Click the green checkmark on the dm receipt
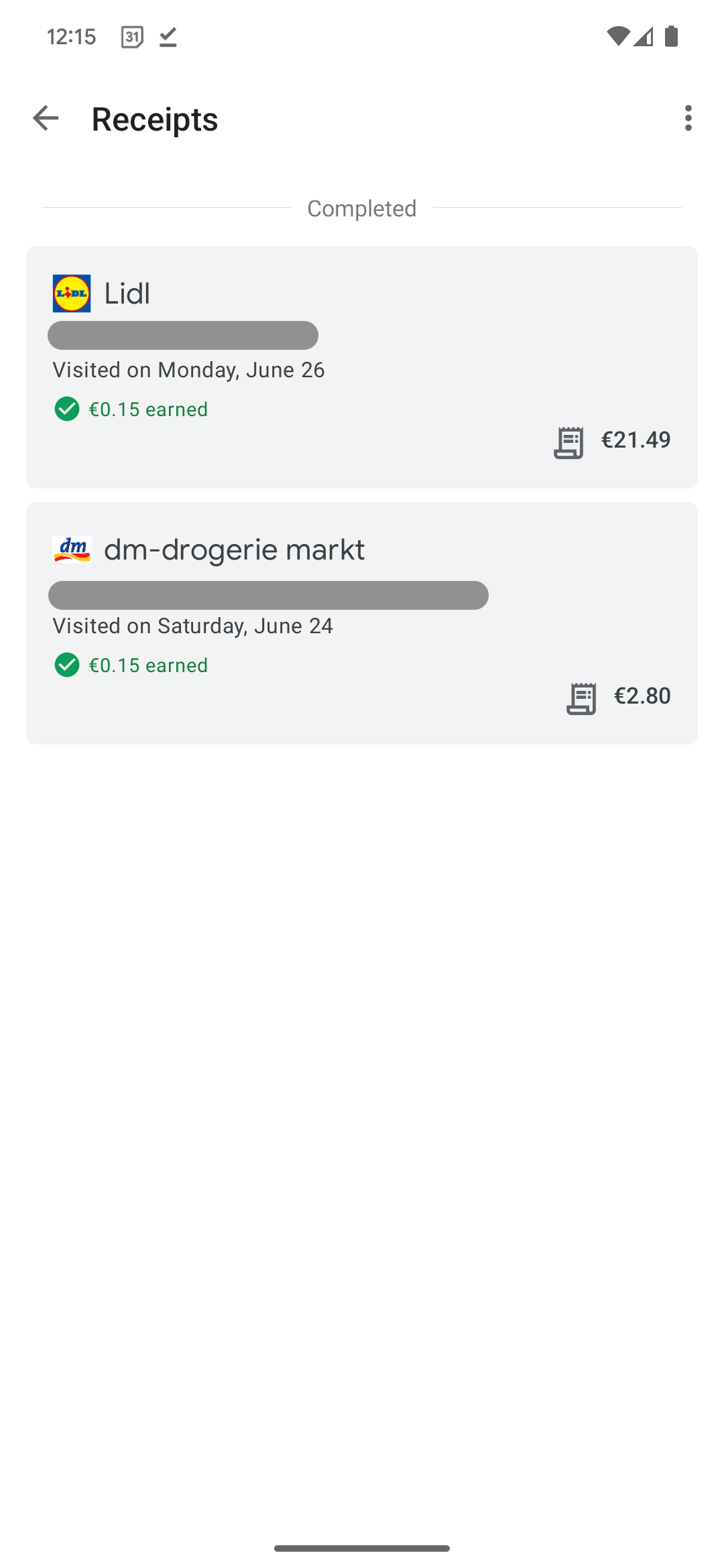Screen dimensions: 724x1568 pos(67,665)
